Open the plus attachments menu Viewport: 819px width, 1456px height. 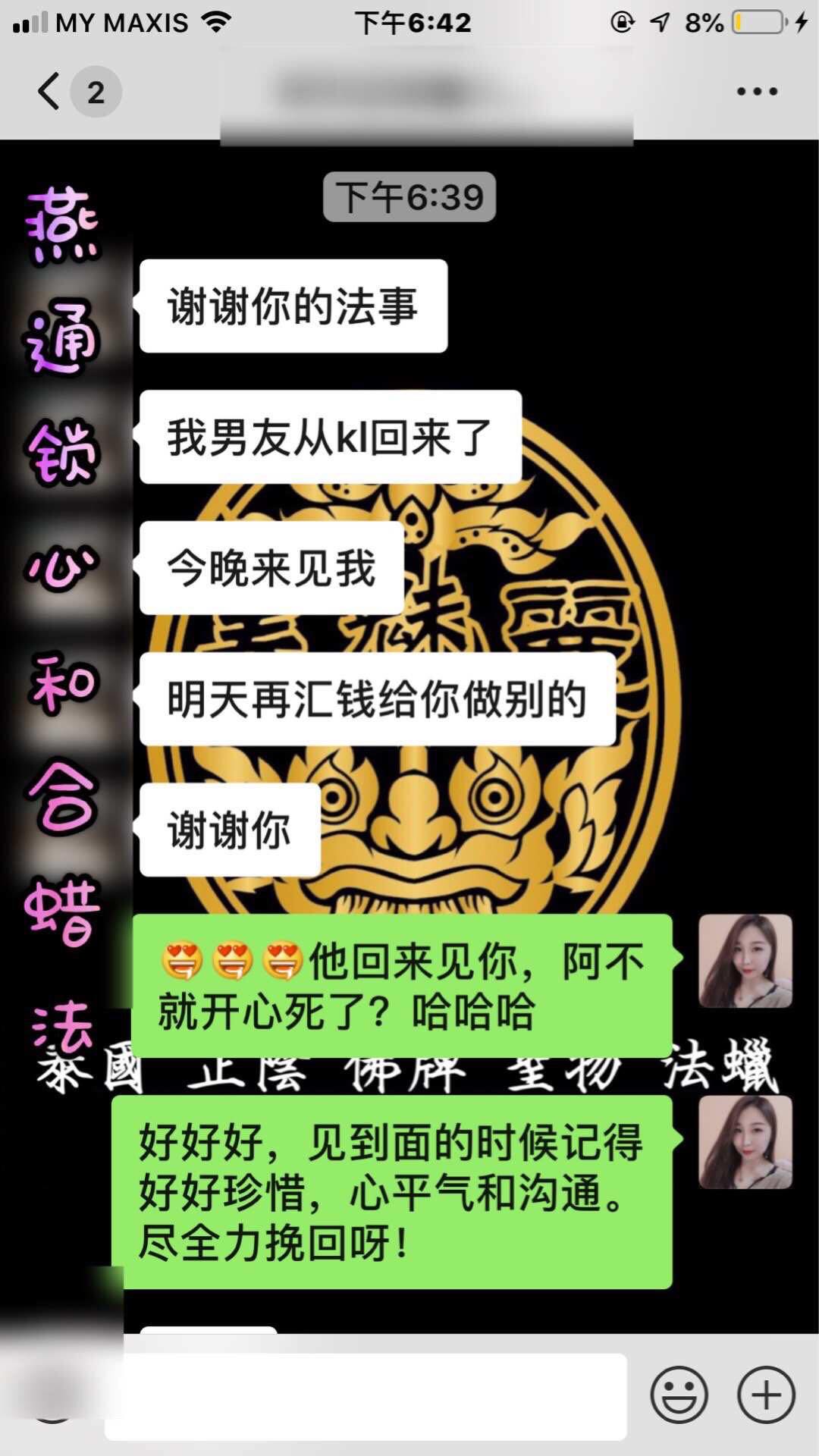point(766,1395)
